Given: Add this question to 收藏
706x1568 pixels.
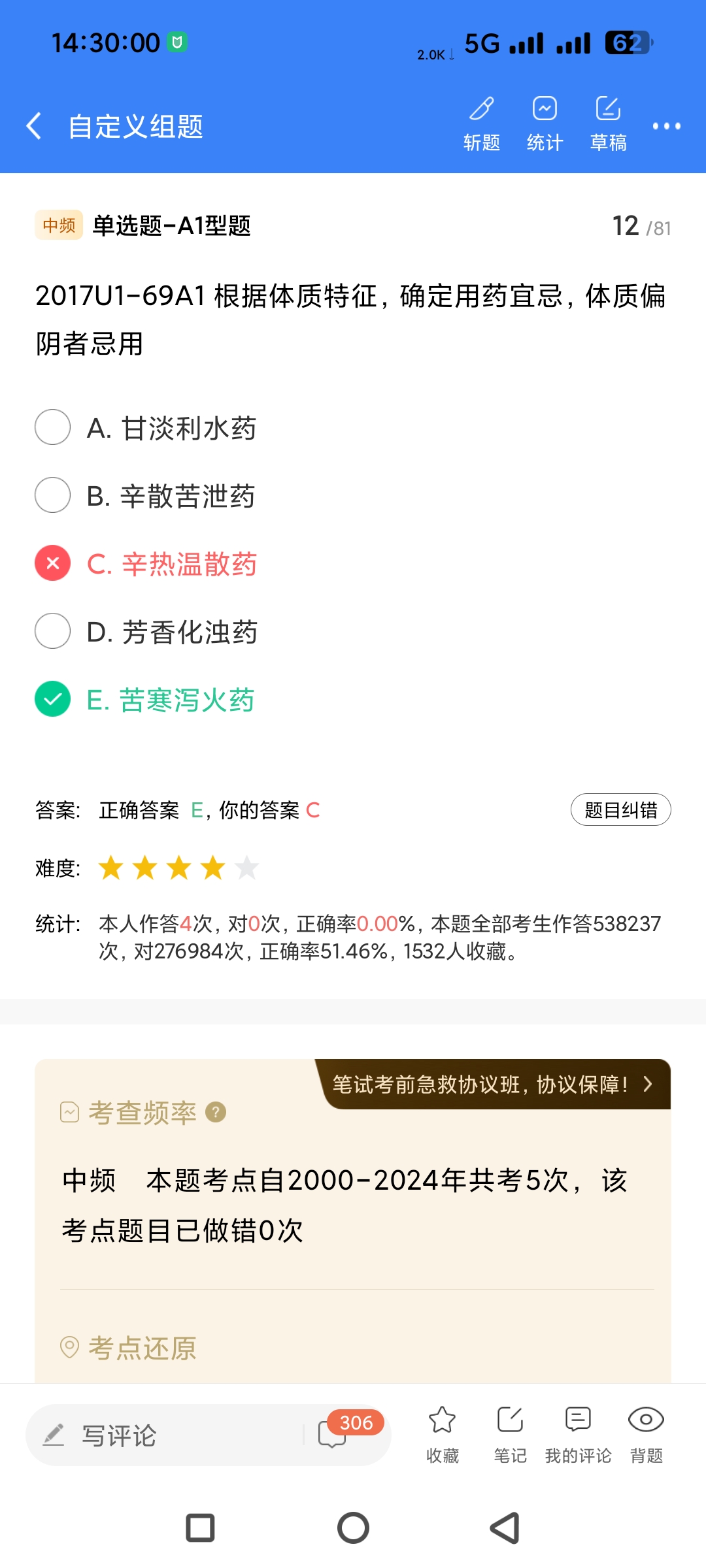Looking at the screenshot, I should click(443, 1433).
